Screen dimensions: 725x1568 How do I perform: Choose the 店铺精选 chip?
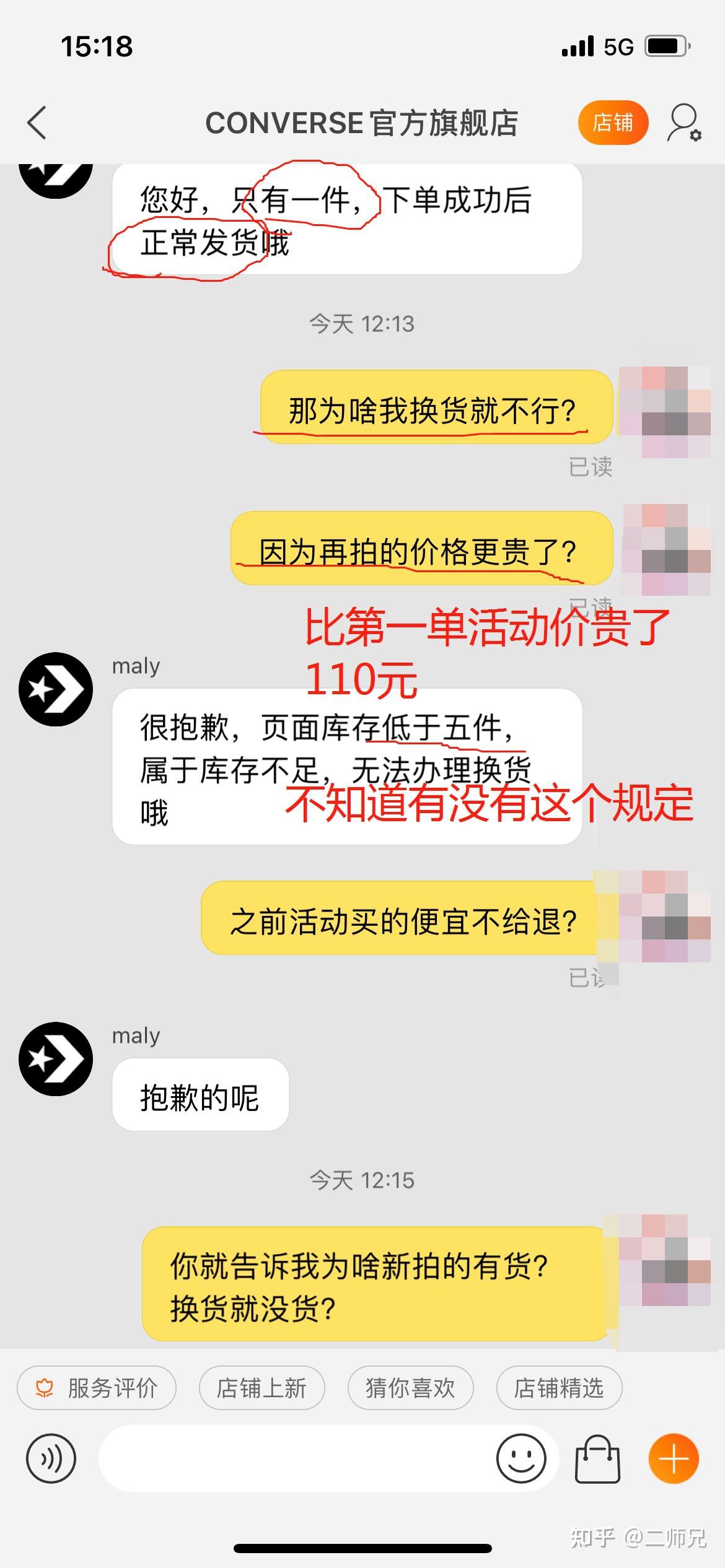[558, 1388]
